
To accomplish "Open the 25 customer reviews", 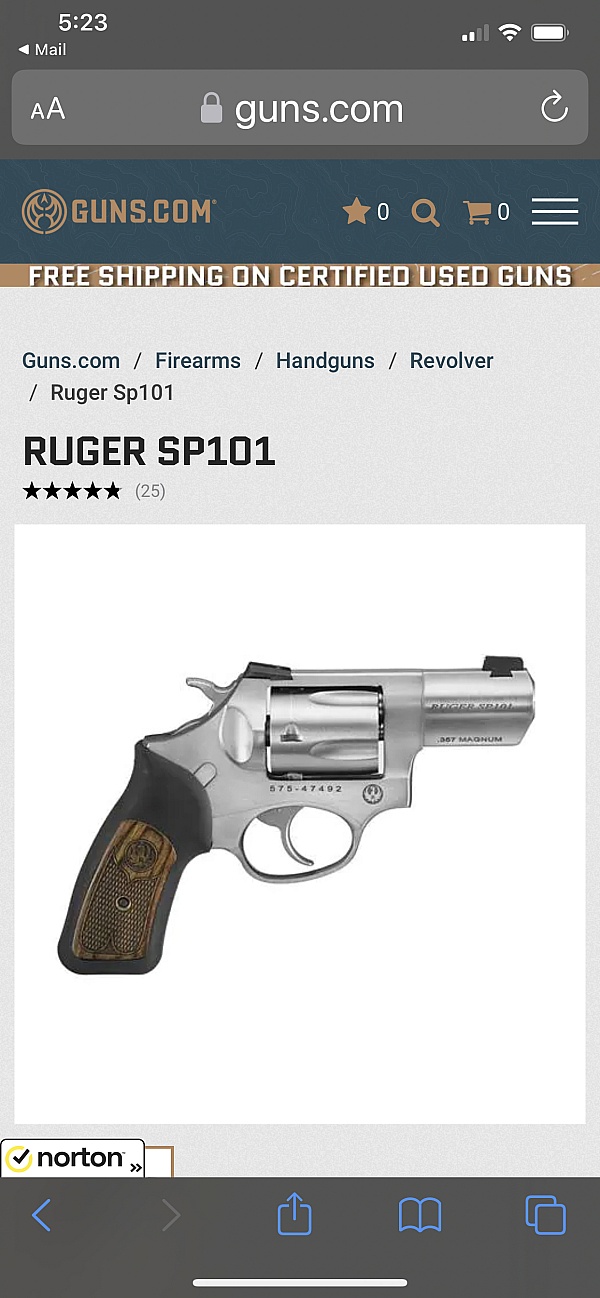I will click(150, 491).
